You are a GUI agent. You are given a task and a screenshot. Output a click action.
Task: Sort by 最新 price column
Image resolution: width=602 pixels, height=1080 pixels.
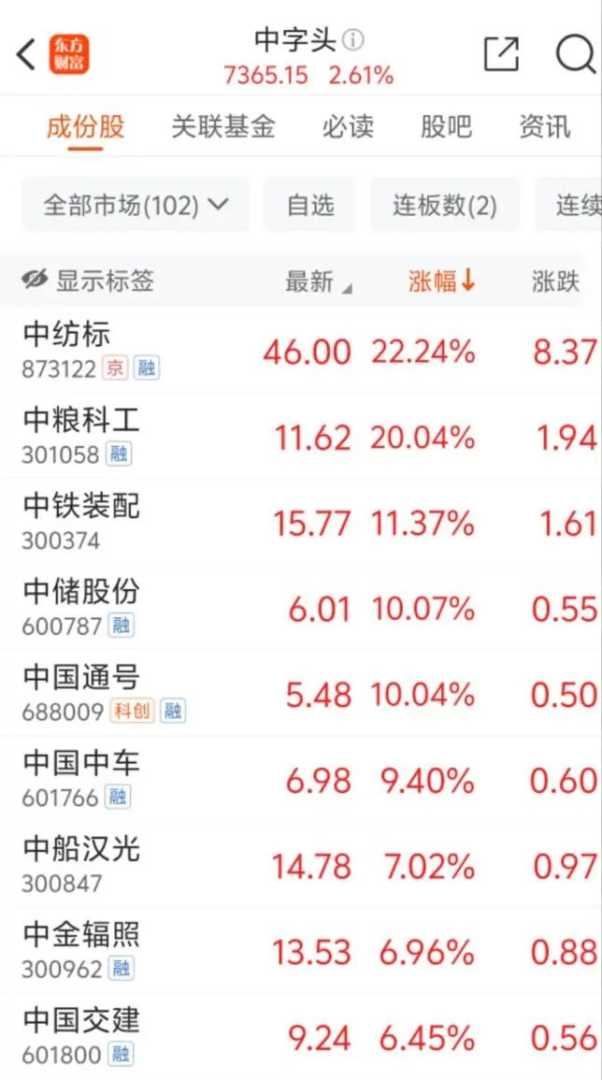point(318,282)
